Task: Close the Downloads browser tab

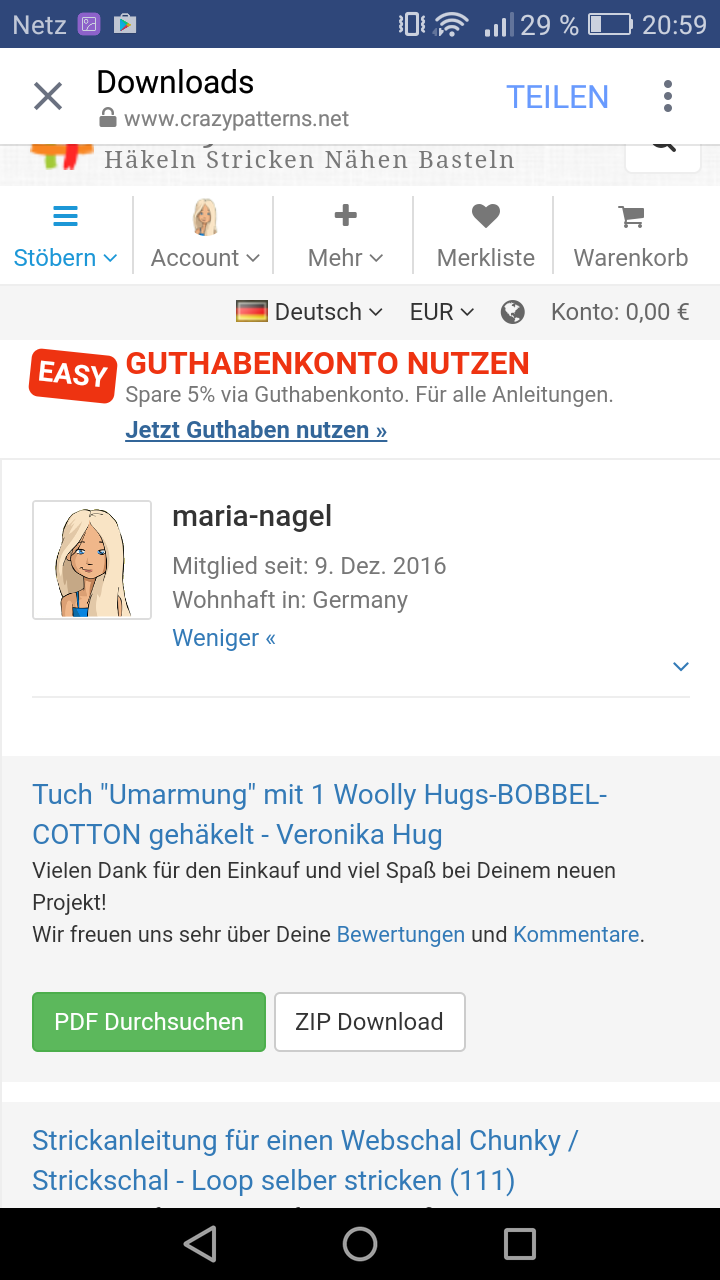Action: coord(48,97)
